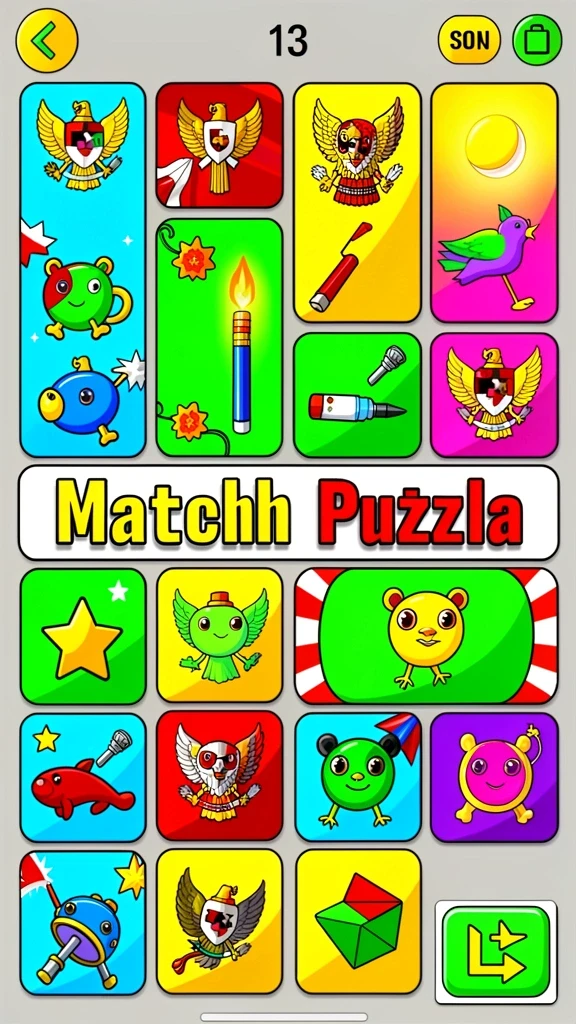Select the green and red cube tile
Viewport: 576px width, 1024px height.
(358, 921)
